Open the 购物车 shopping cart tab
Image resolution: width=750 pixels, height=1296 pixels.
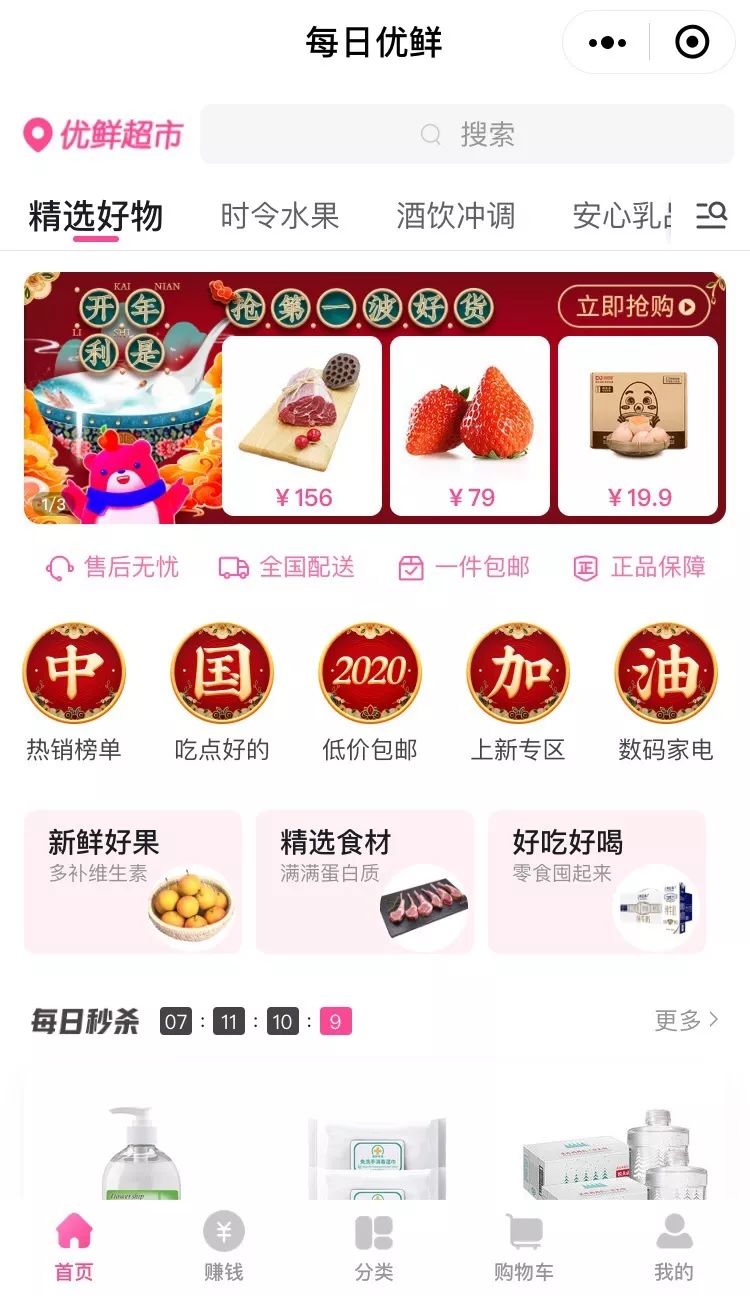(x=524, y=1247)
